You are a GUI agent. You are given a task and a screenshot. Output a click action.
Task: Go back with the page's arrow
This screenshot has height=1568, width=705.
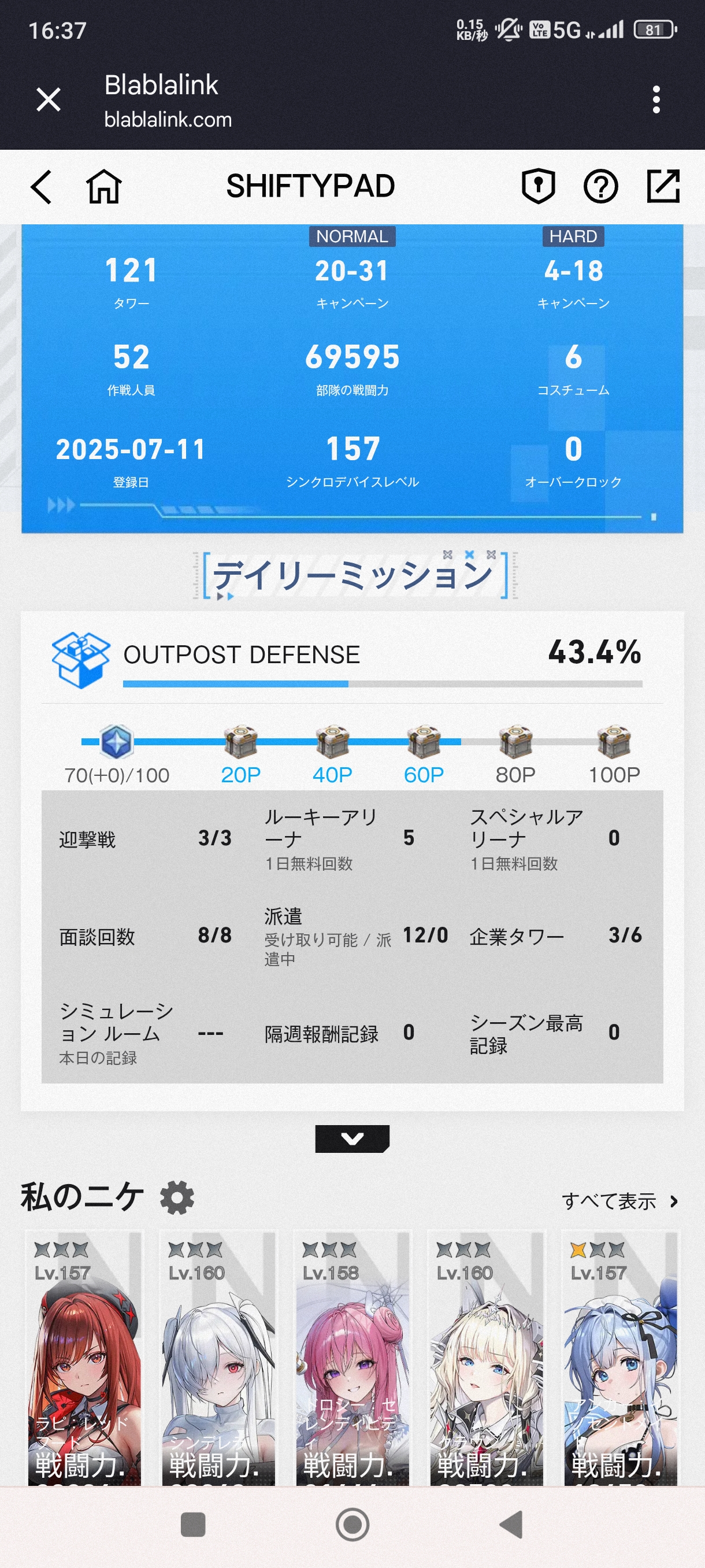coord(41,186)
